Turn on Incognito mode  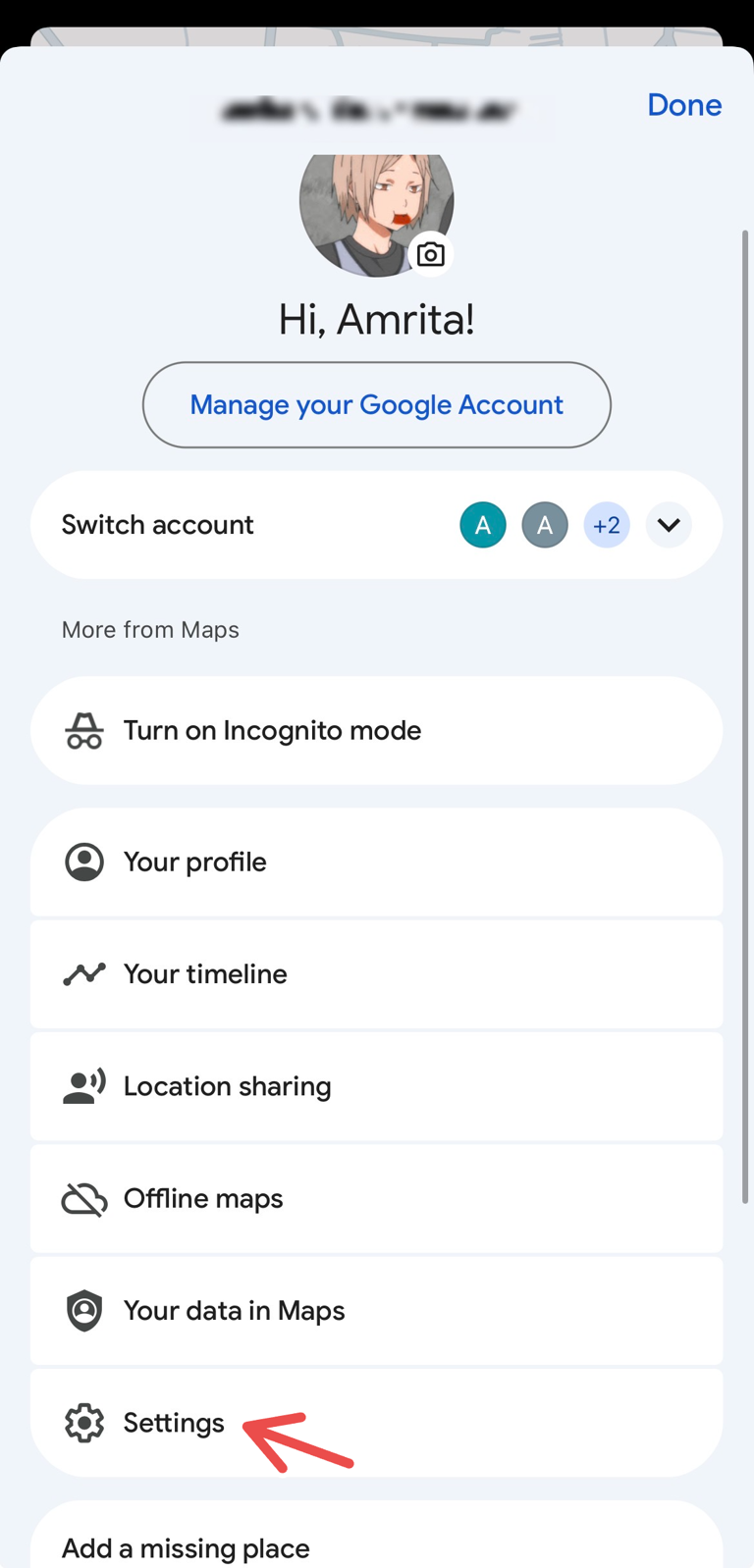[x=272, y=730]
